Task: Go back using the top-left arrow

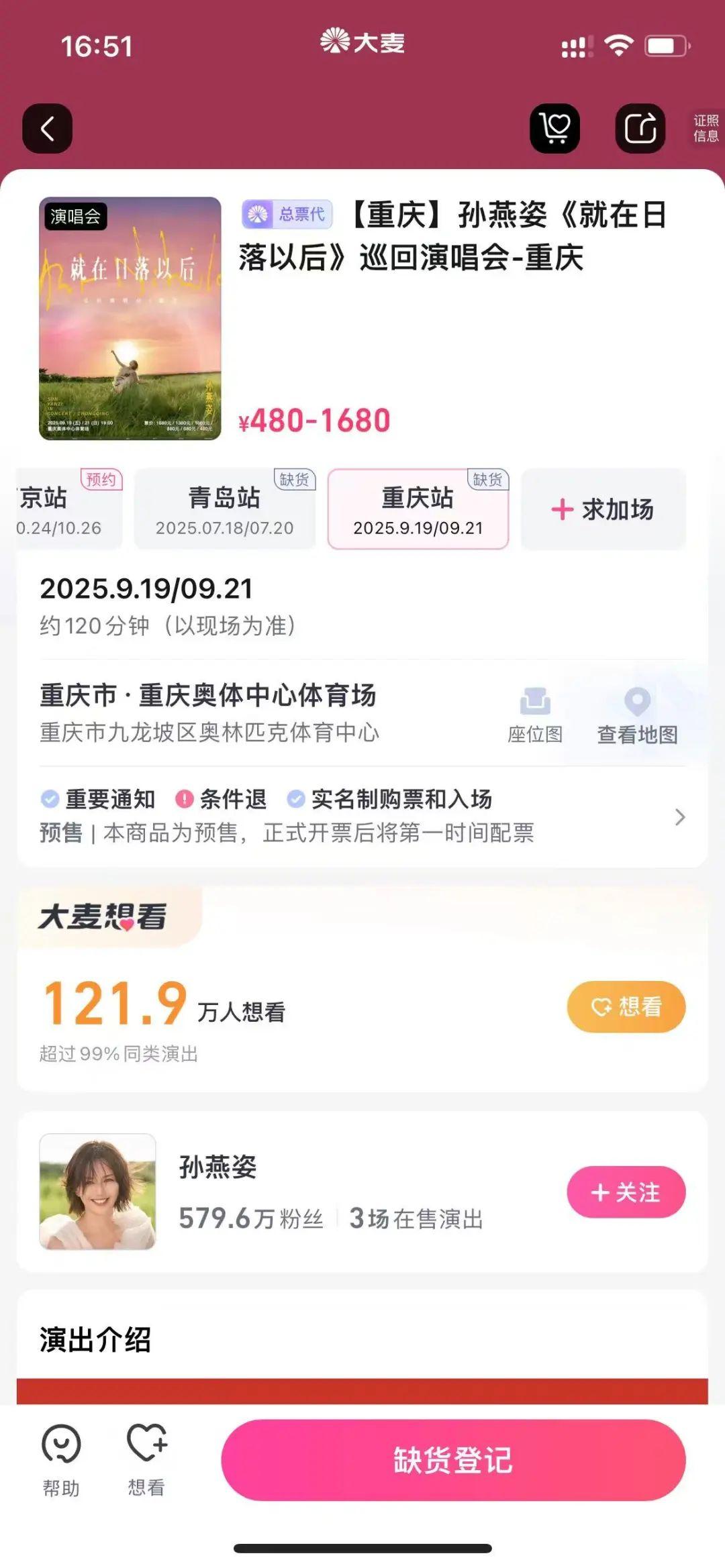Action: (x=47, y=128)
